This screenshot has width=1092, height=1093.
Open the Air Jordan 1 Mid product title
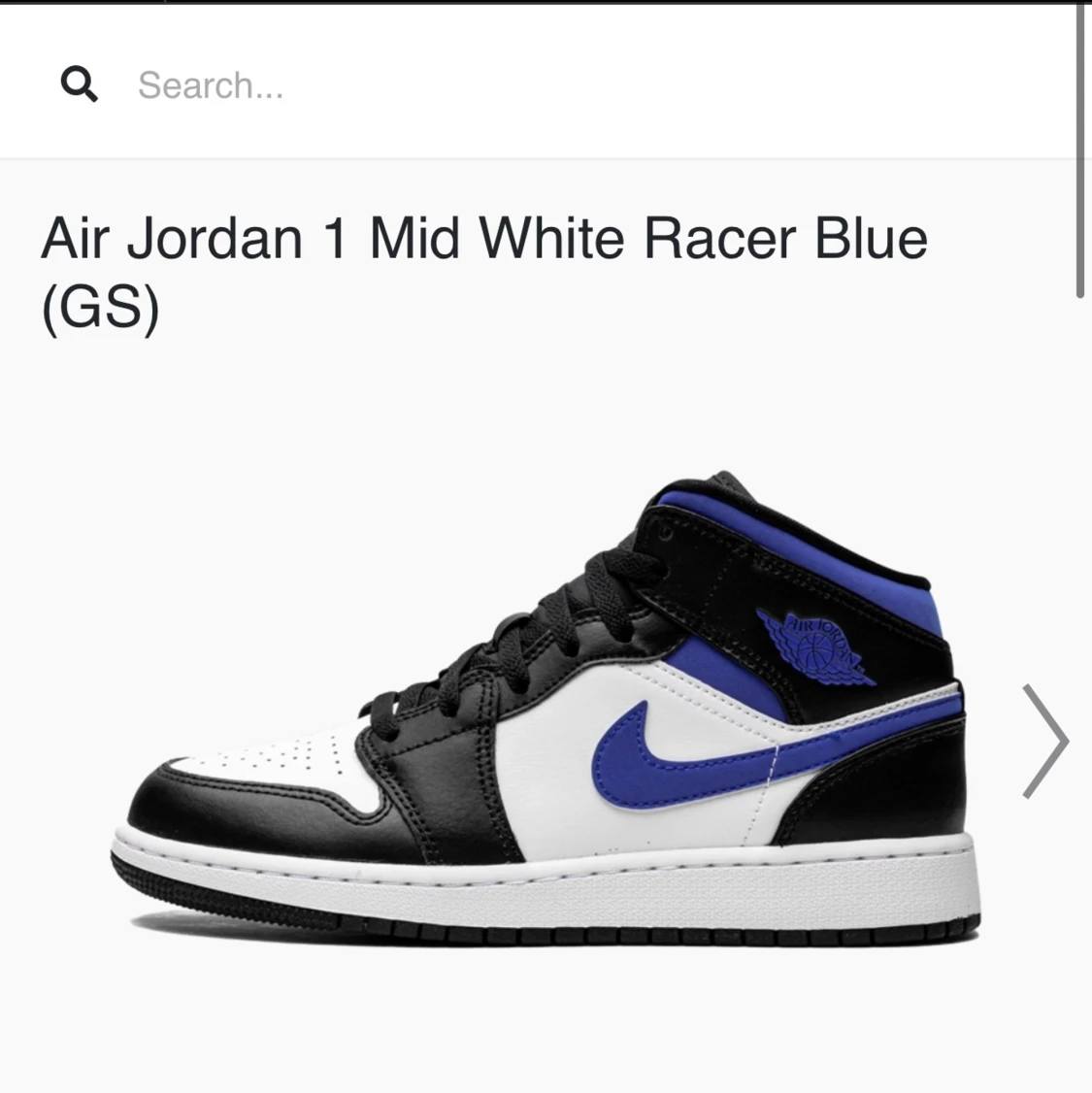(482, 238)
